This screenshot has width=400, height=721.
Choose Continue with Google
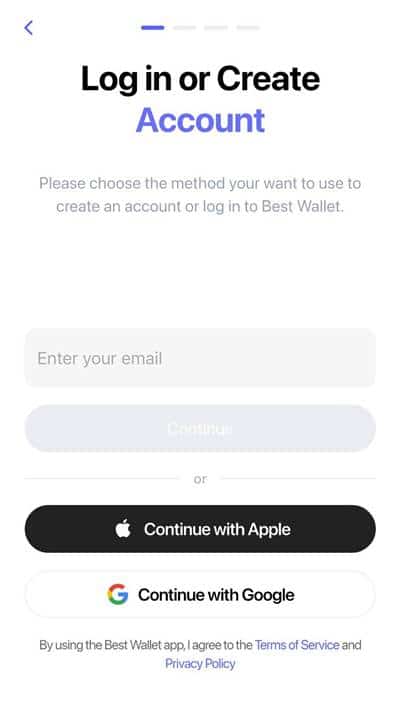tap(200, 595)
